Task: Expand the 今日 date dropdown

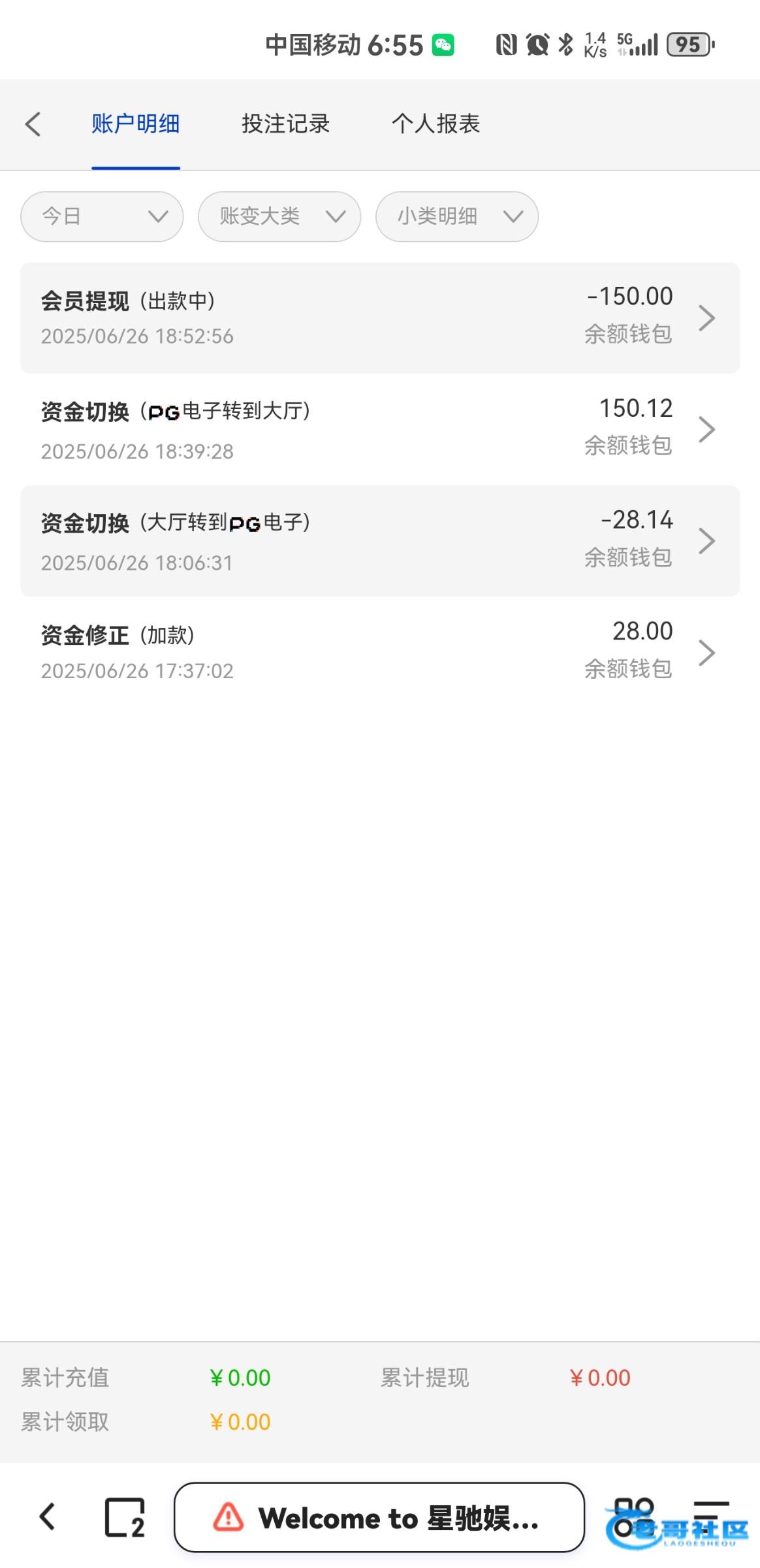Action: (102, 216)
